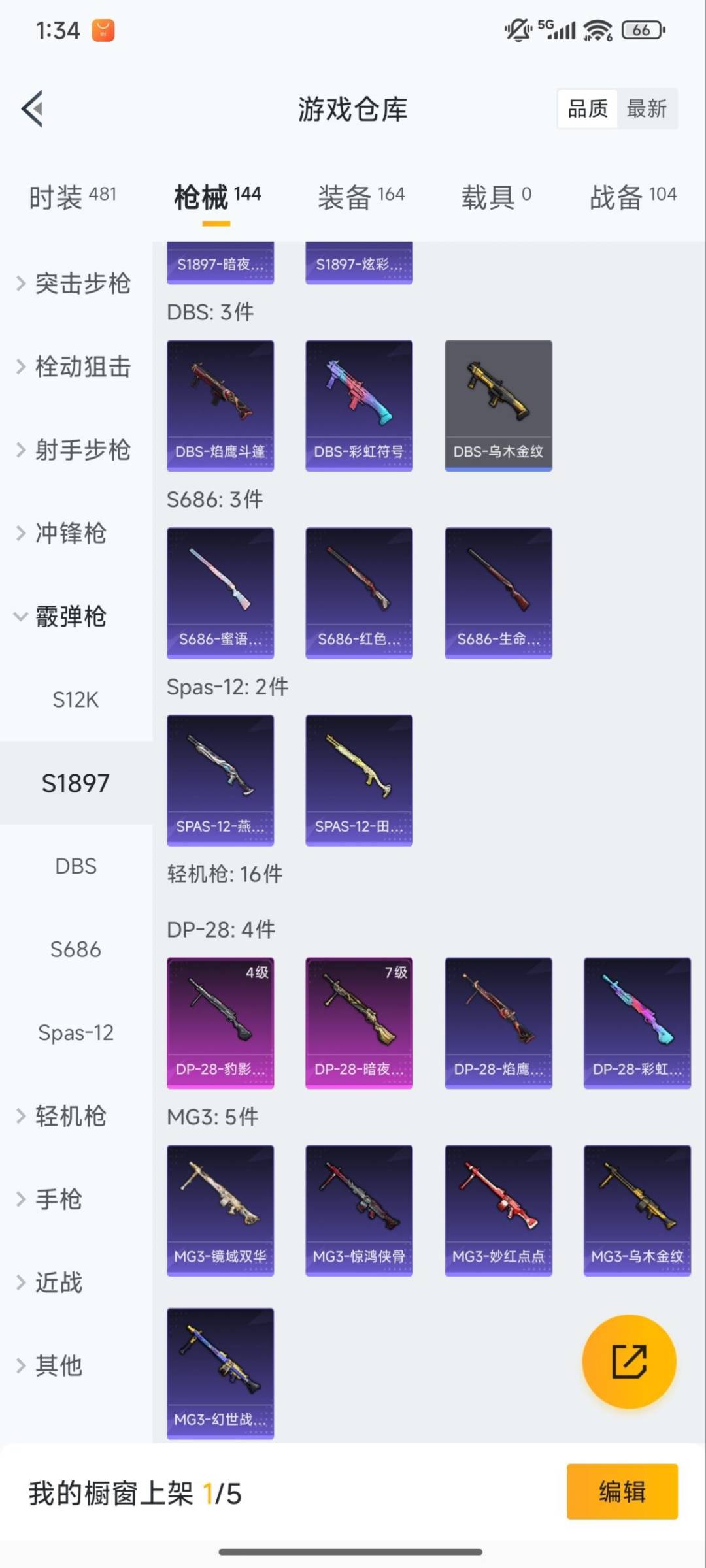Open the DP-28-豹影 level 4 weapon card
This screenshot has height=1568, width=706.
(x=220, y=1022)
